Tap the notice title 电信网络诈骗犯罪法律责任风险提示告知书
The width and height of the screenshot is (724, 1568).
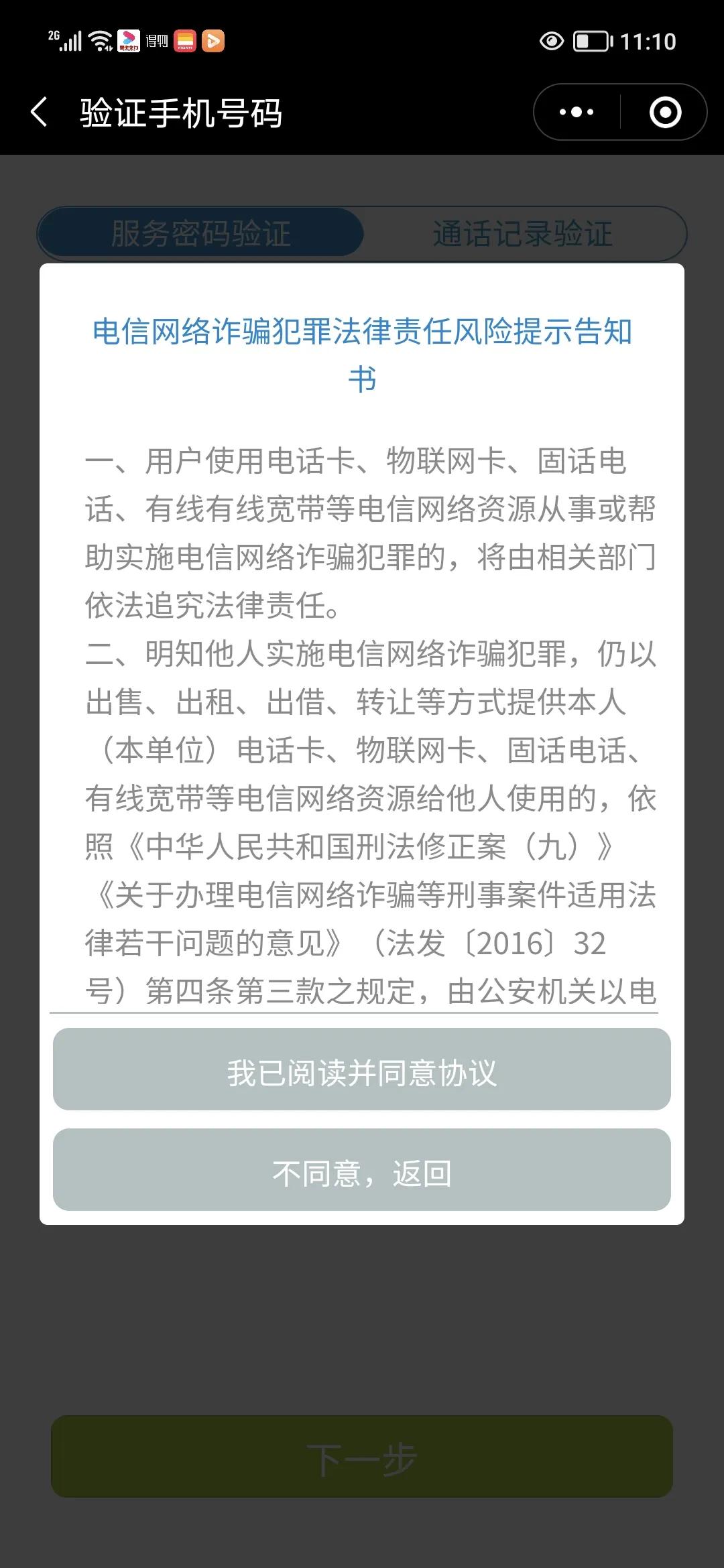[x=362, y=352]
